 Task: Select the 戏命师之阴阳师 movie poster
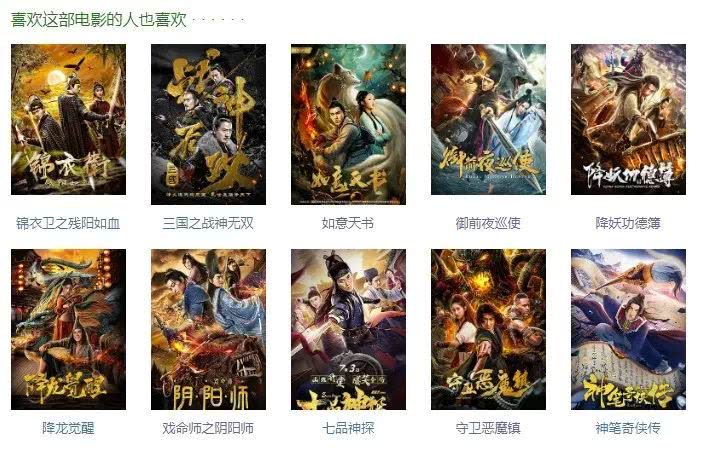point(208,329)
